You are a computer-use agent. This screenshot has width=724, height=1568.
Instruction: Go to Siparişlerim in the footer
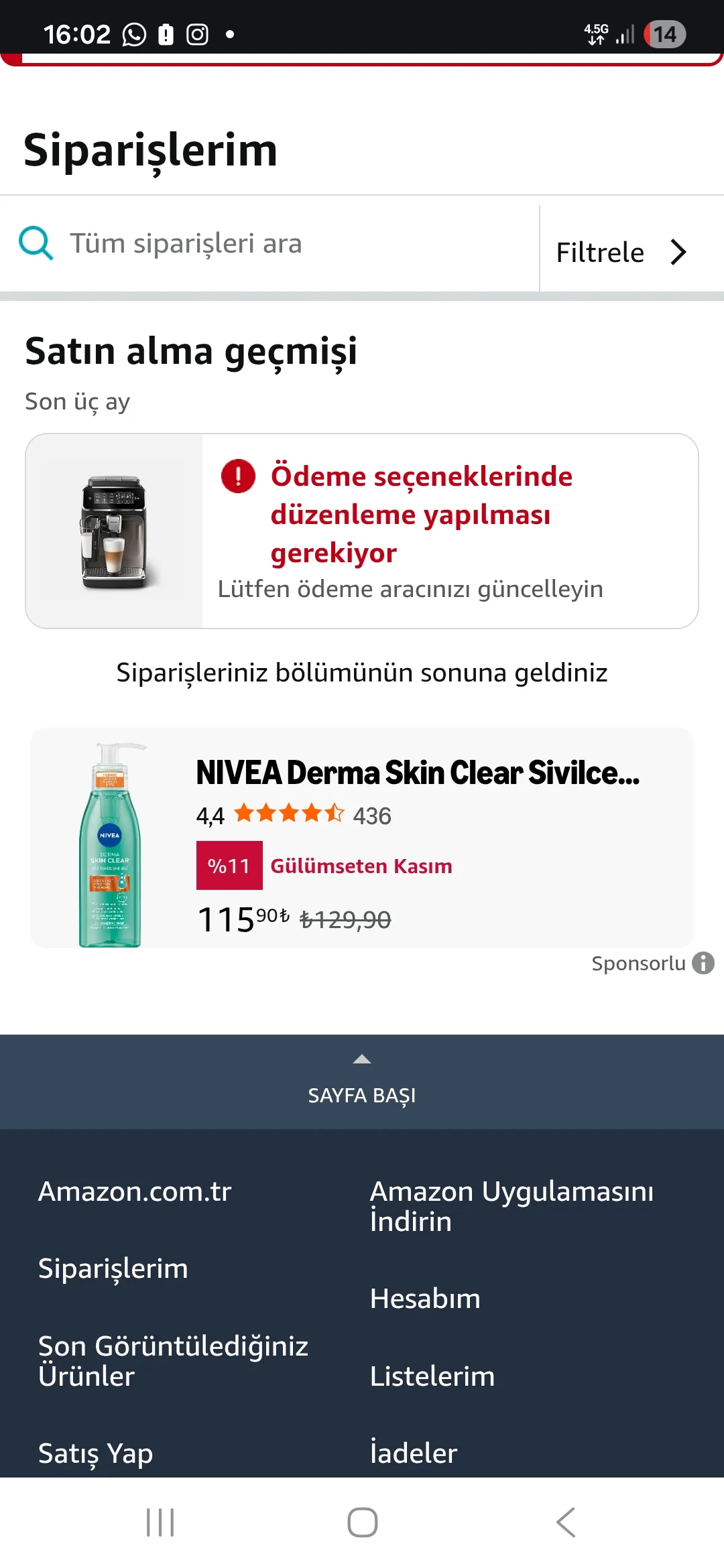coord(113,1268)
